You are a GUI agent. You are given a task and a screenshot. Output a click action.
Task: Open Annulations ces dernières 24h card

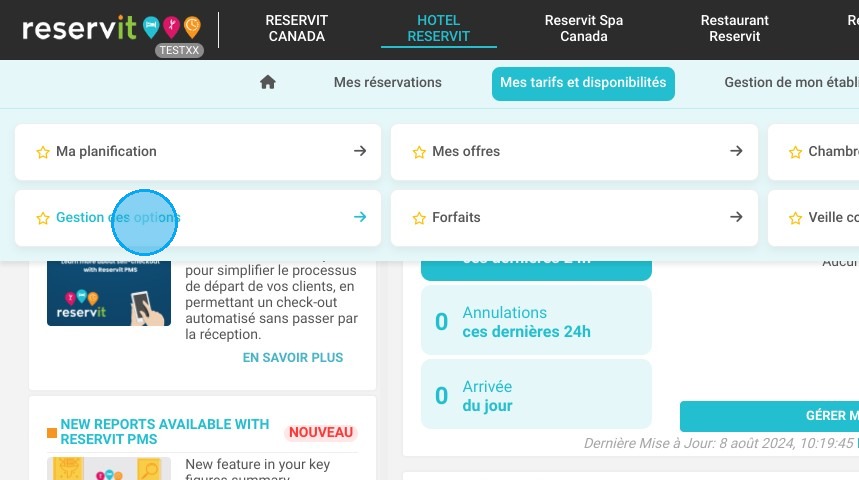(536, 322)
